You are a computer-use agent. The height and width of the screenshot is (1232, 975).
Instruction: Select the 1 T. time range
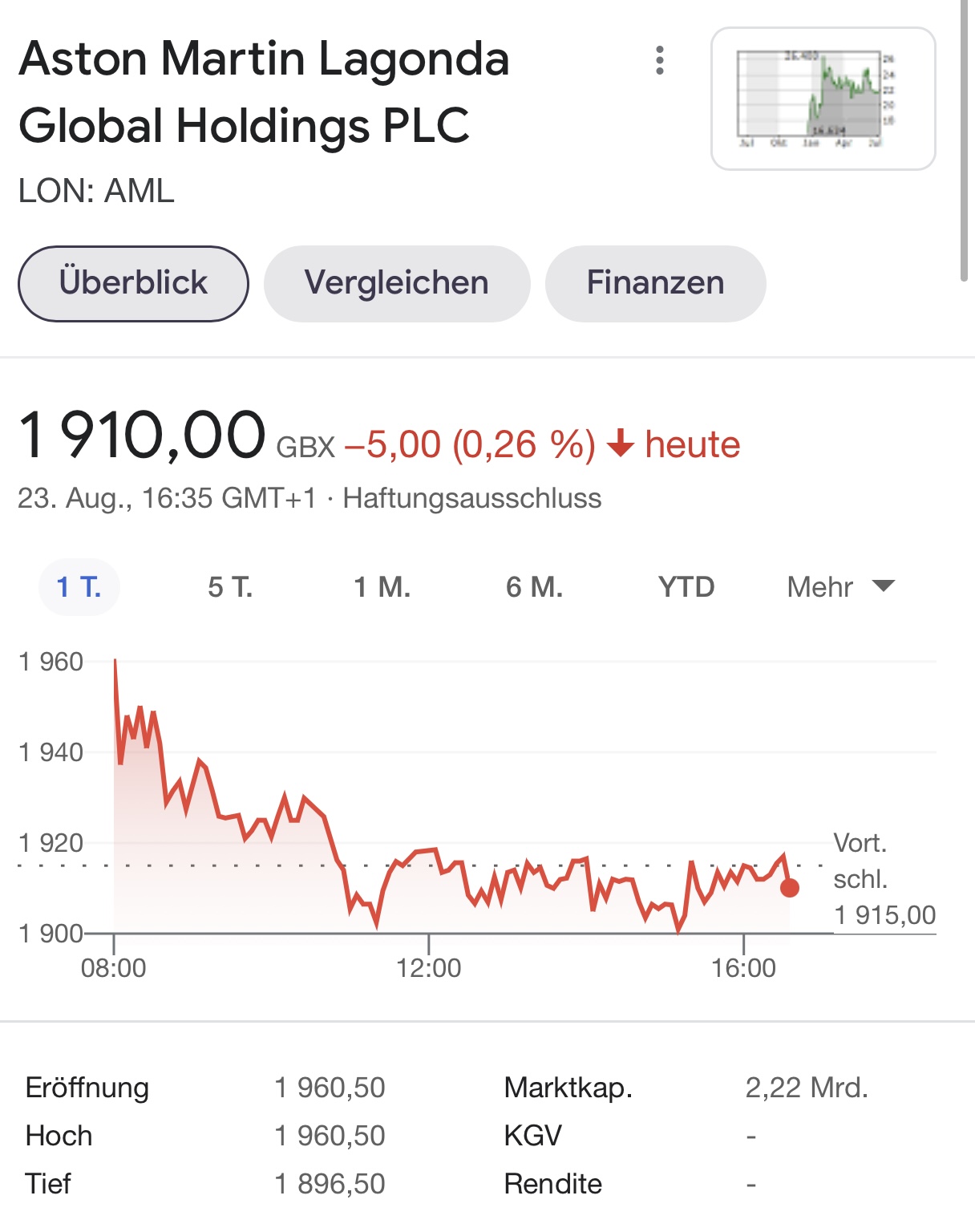(79, 587)
